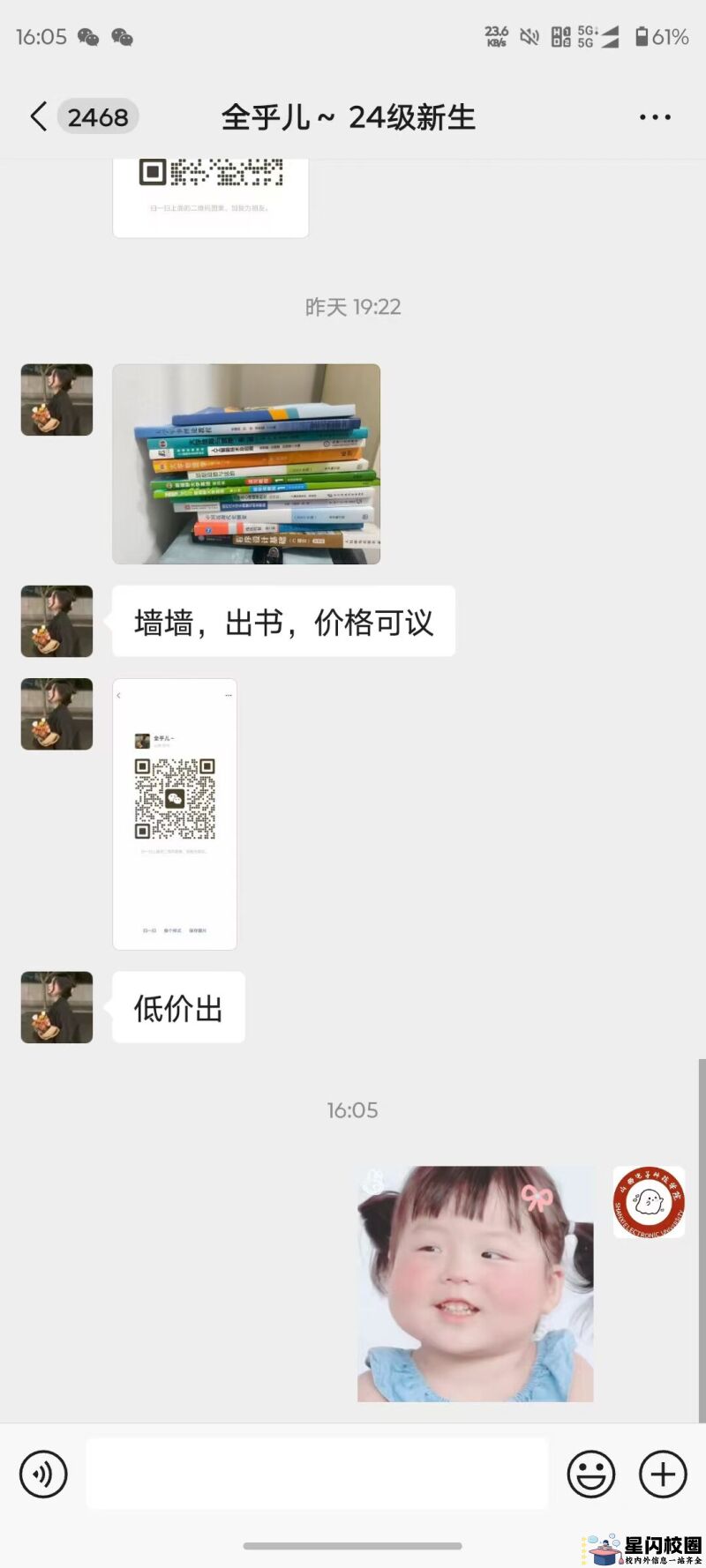This screenshot has width=706, height=1568.
Task: Open sender's avatar beside 墙墙，出书，价格可议
Action: 57,621
